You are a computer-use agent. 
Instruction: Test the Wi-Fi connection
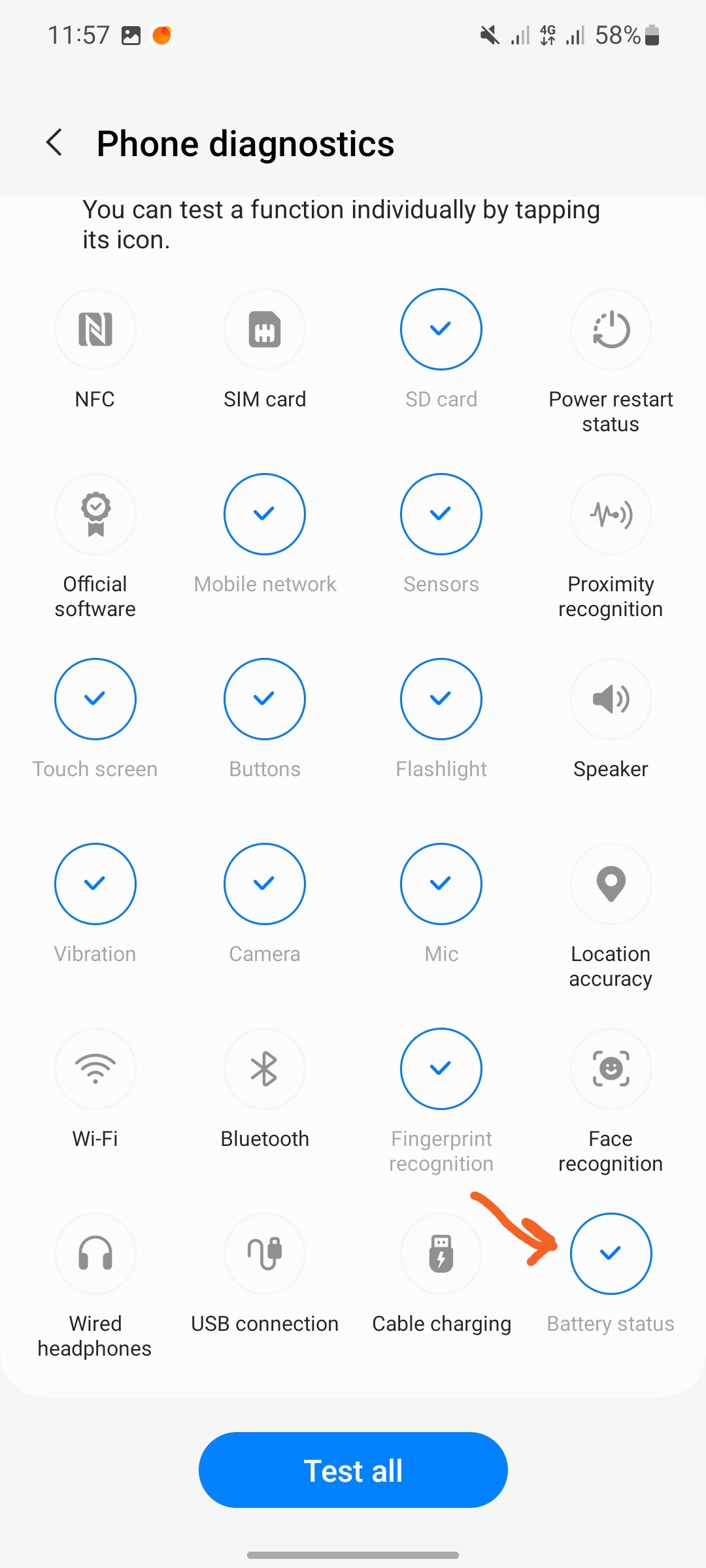[x=95, y=1069]
